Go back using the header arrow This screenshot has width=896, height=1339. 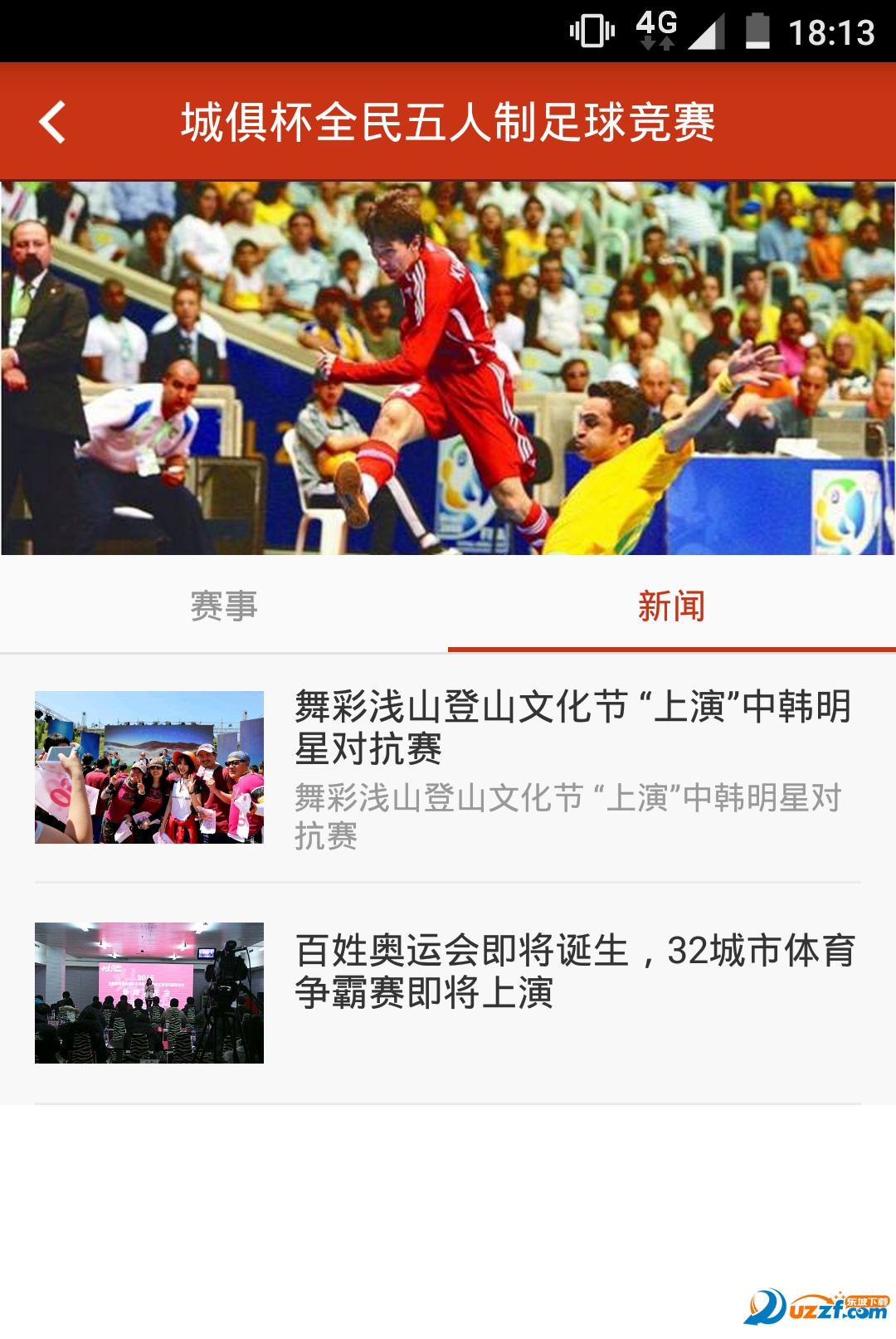(x=53, y=122)
